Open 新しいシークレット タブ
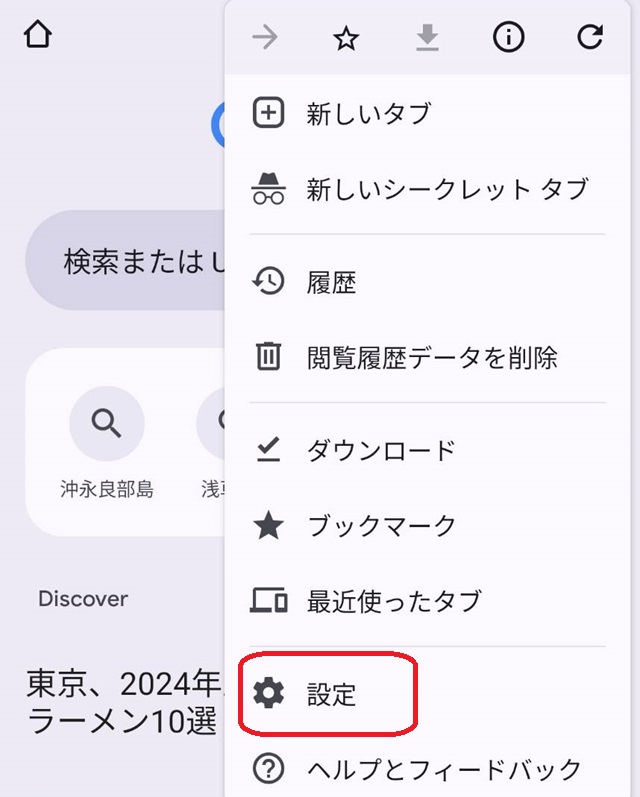 427,189
